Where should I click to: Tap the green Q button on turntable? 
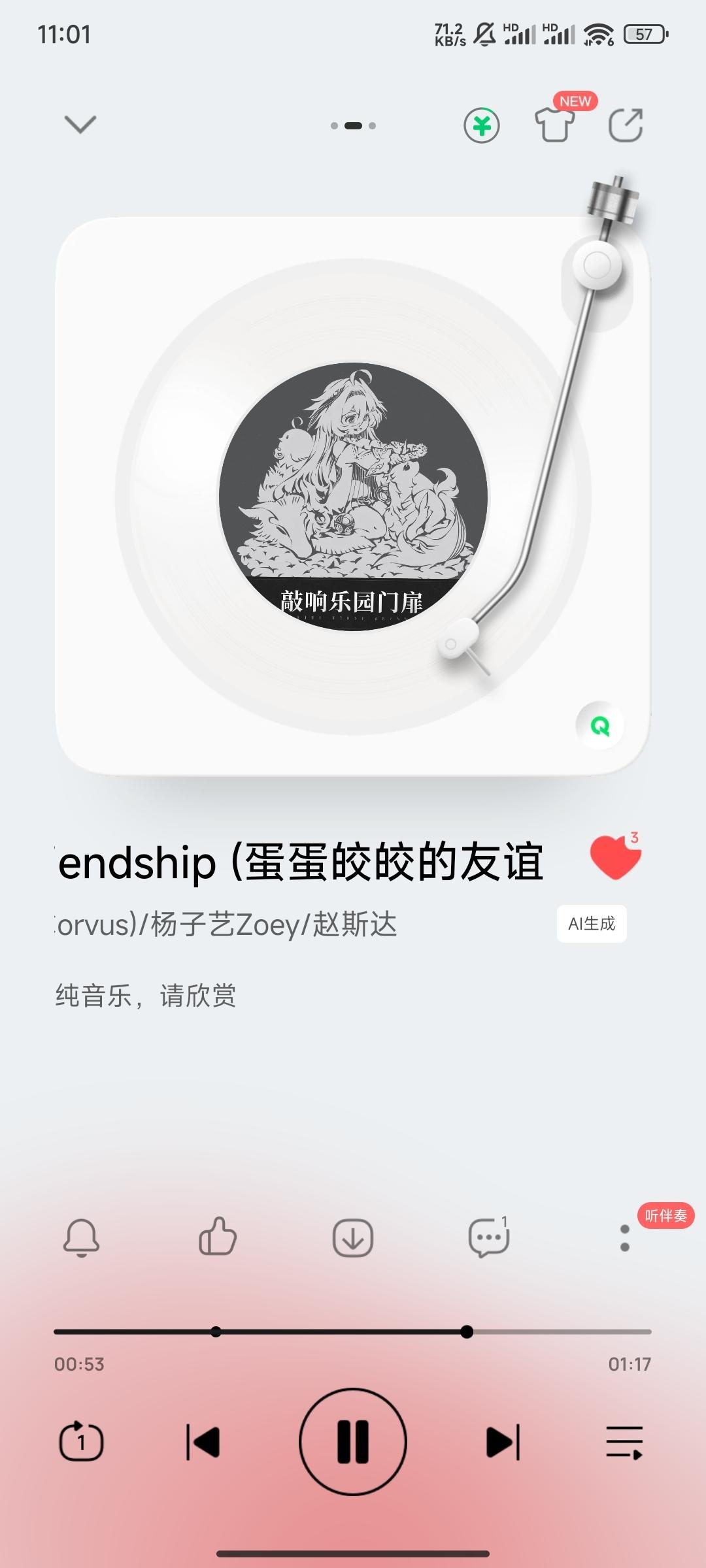599,726
